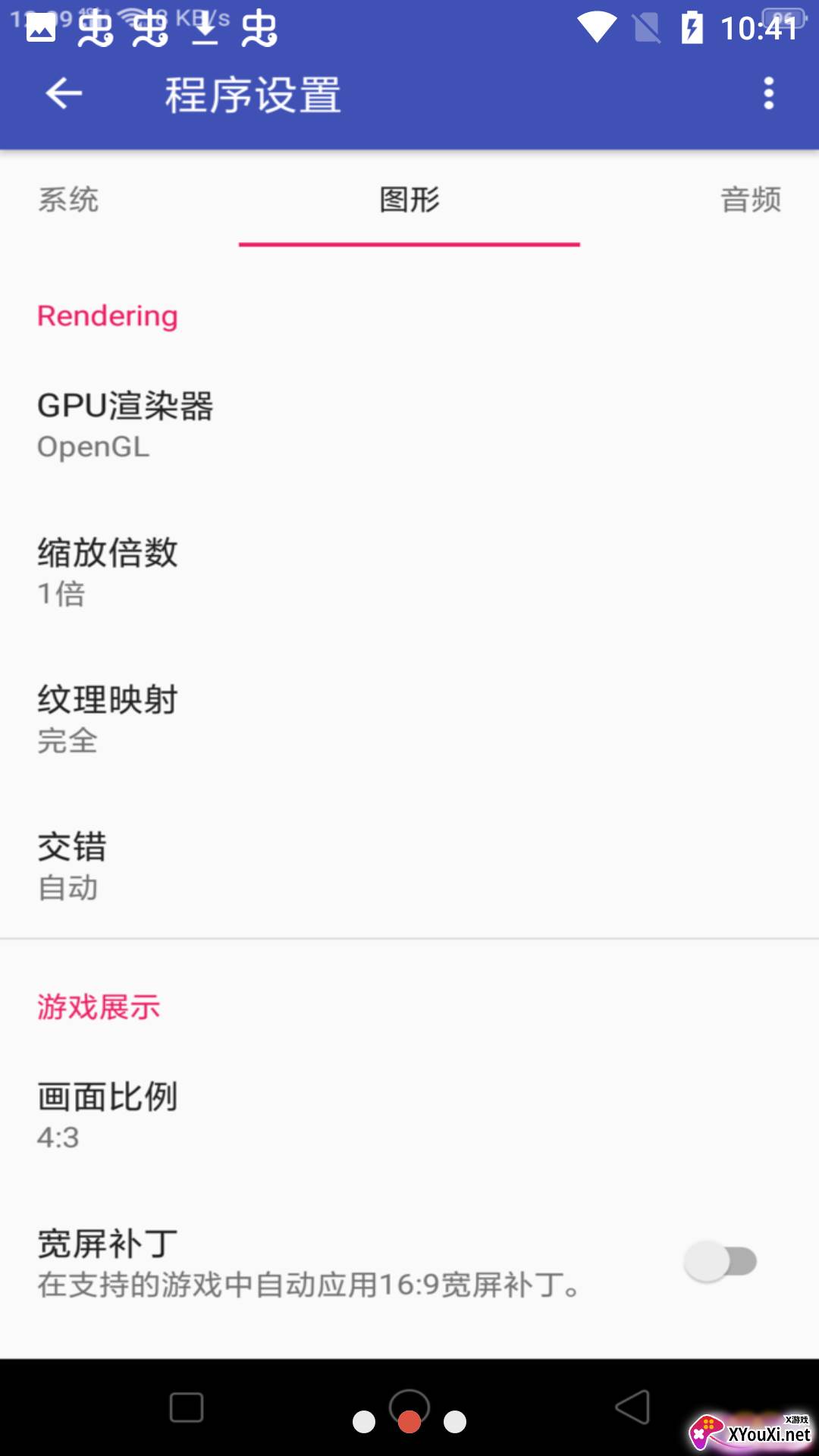The image size is (819, 1456).
Task: Tap the system home button
Action: [x=409, y=1409]
